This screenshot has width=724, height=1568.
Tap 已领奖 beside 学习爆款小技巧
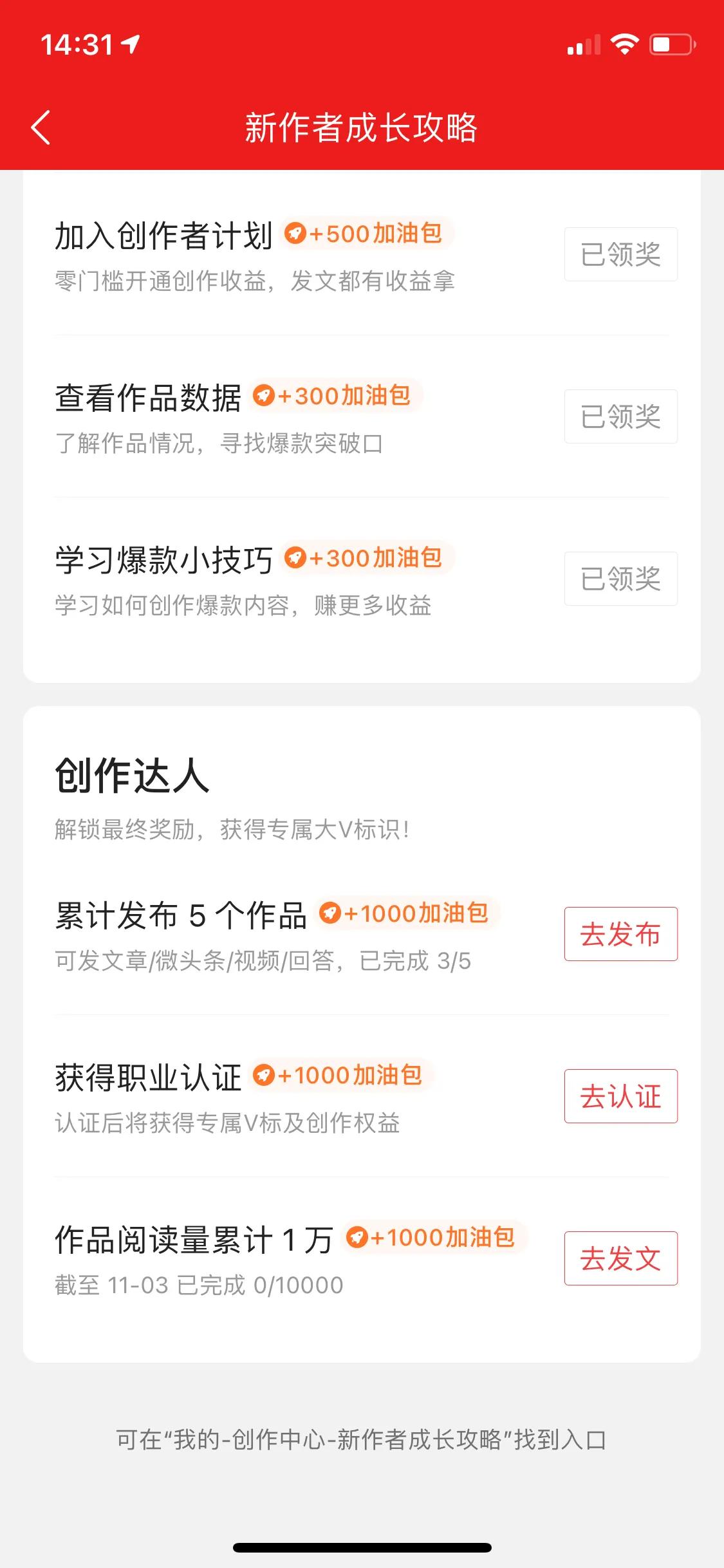pyautogui.click(x=620, y=579)
